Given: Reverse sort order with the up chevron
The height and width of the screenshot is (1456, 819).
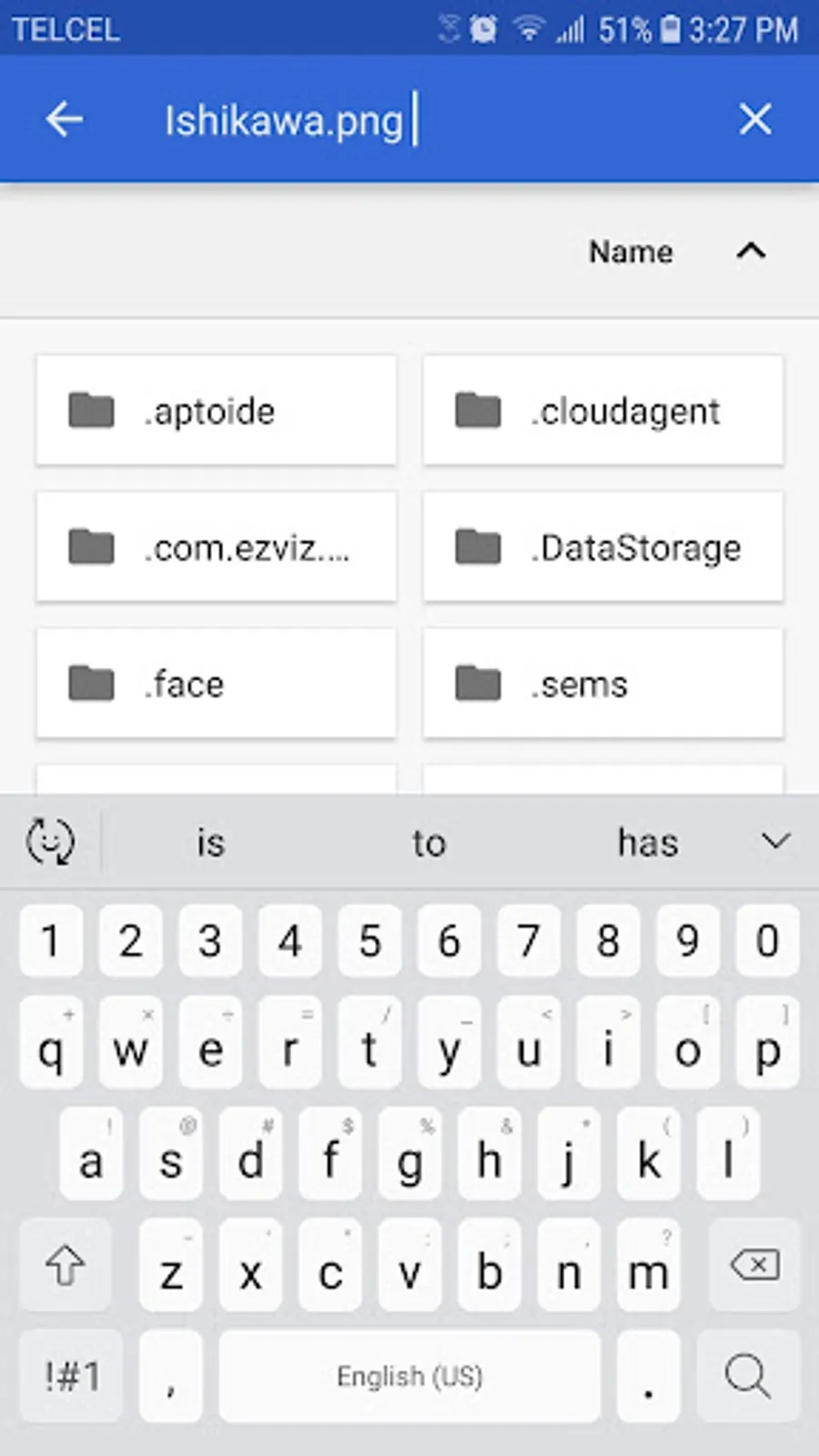Looking at the screenshot, I should pyautogui.click(x=751, y=251).
